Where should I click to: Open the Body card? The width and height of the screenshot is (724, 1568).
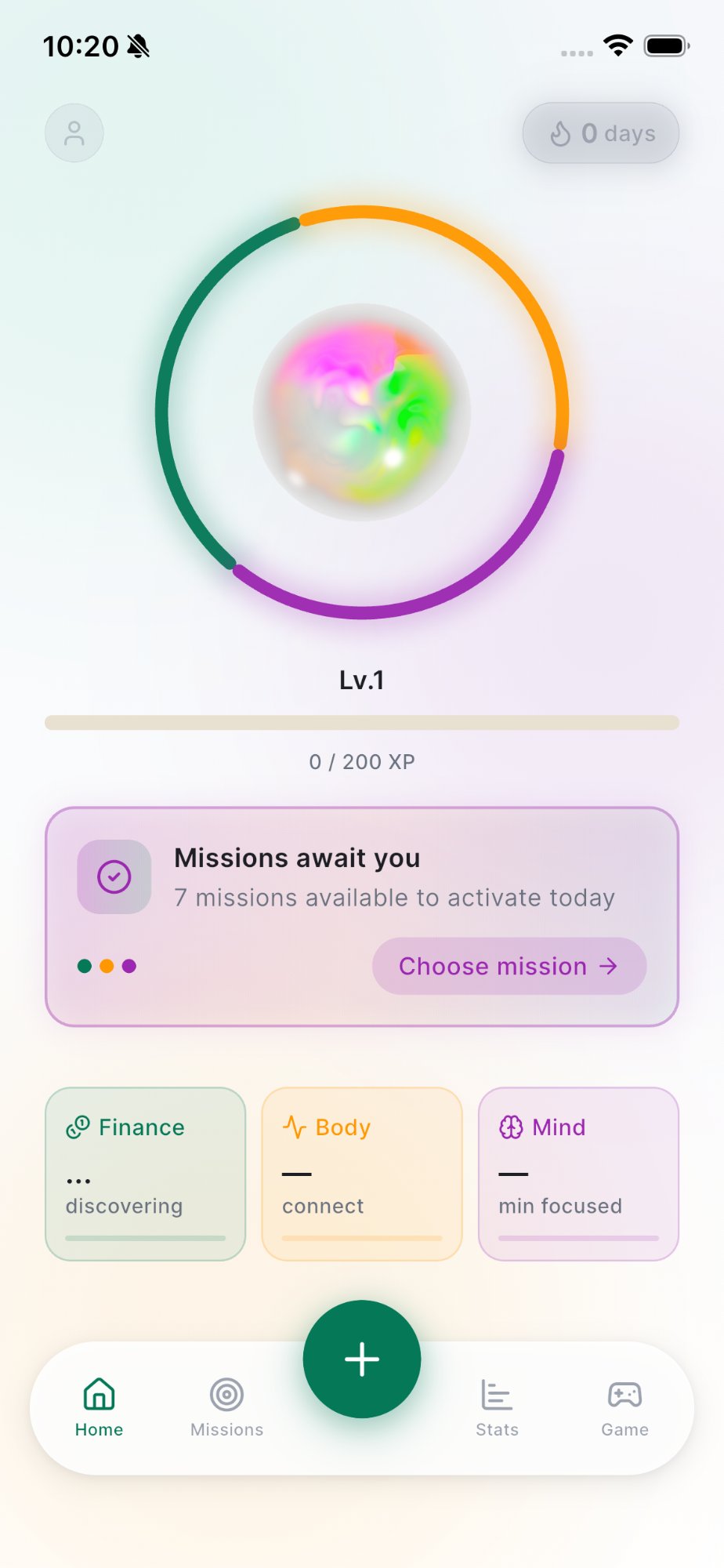click(x=362, y=1174)
